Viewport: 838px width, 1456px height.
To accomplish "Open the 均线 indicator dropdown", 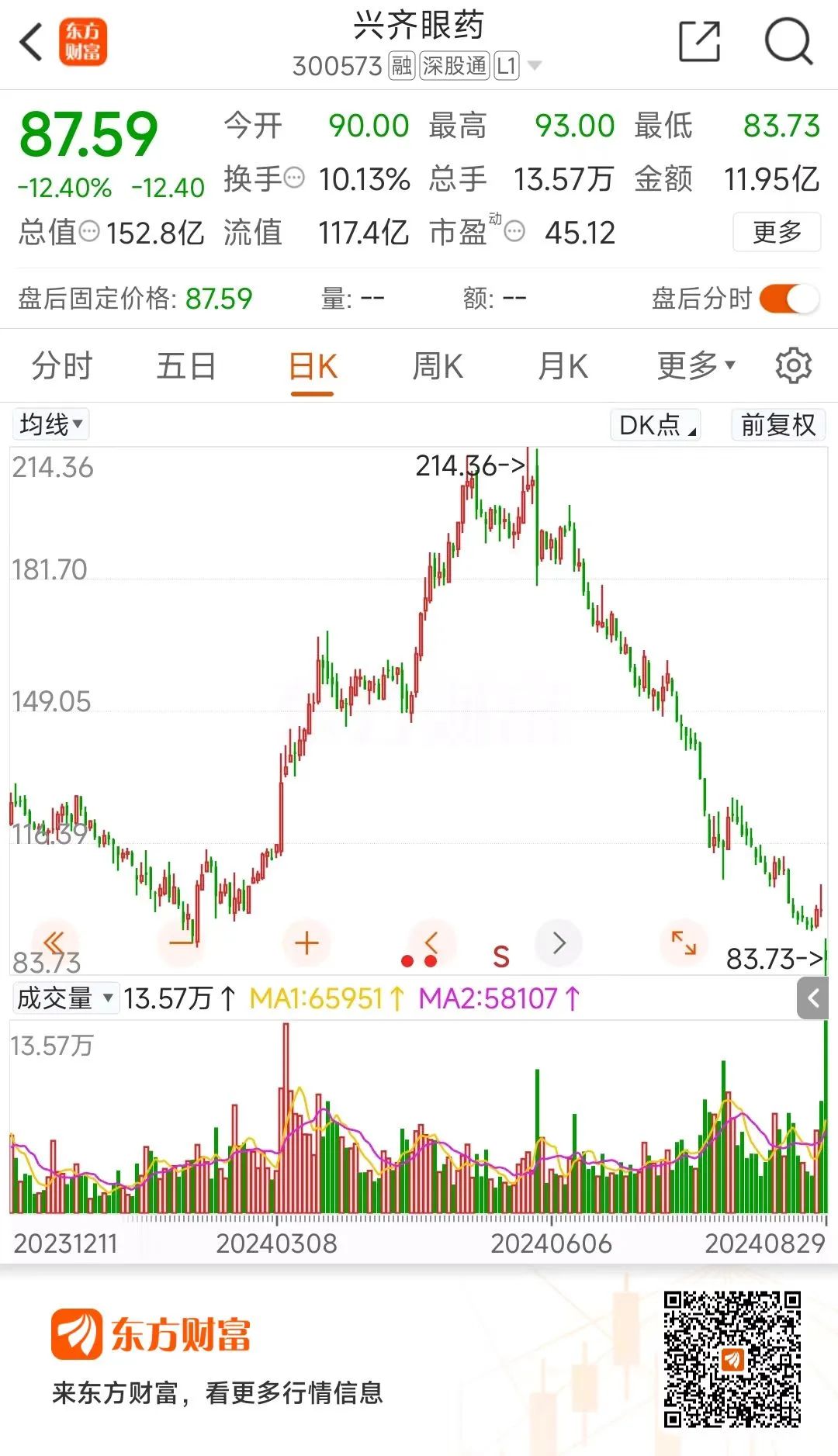I will click(x=50, y=424).
